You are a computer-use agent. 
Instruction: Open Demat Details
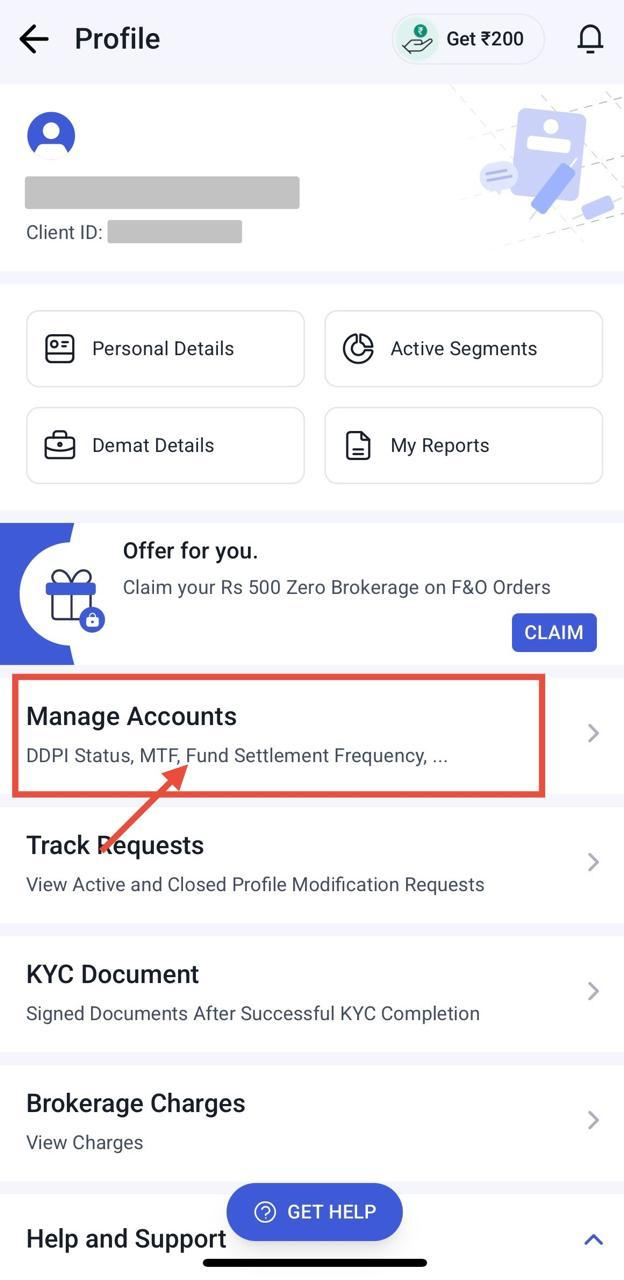165,445
